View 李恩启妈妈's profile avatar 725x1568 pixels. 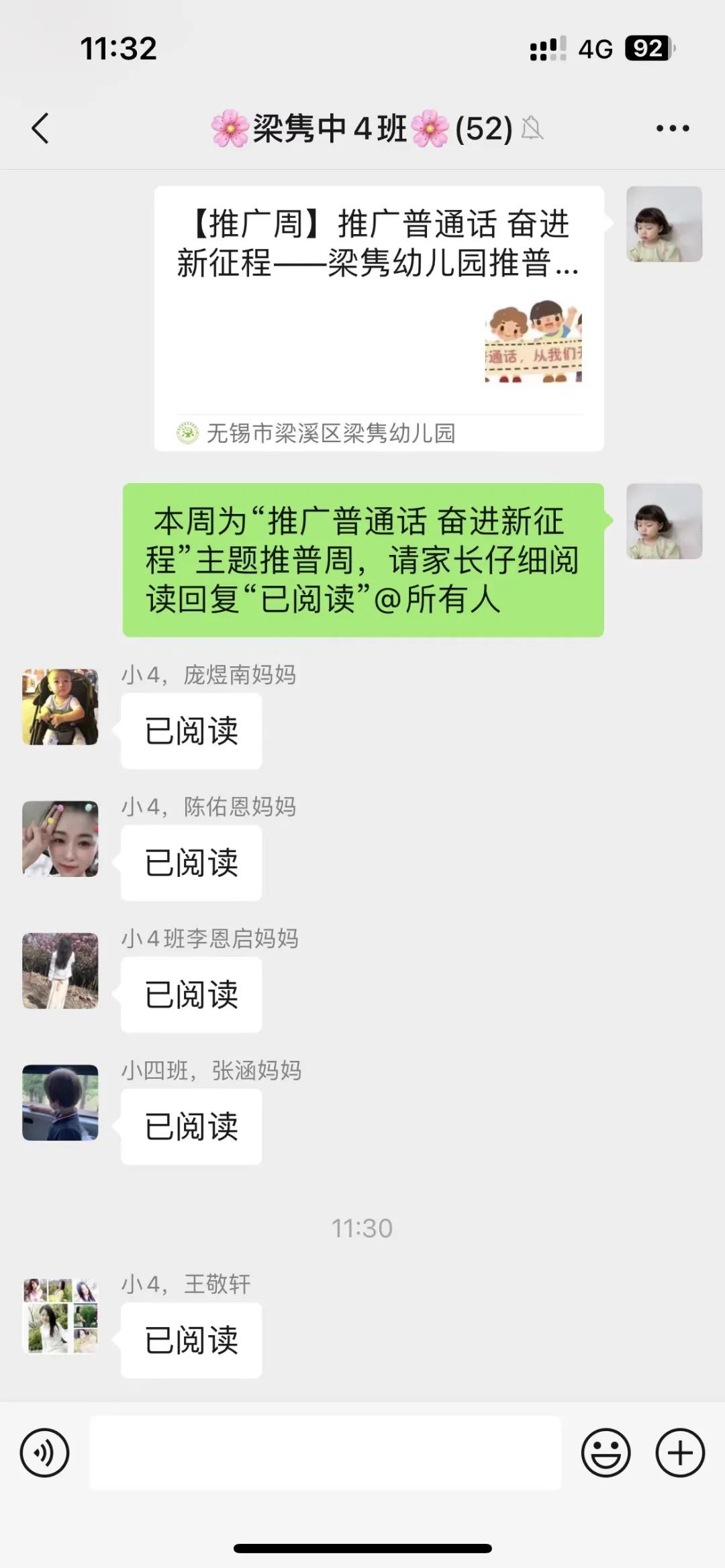point(60,971)
